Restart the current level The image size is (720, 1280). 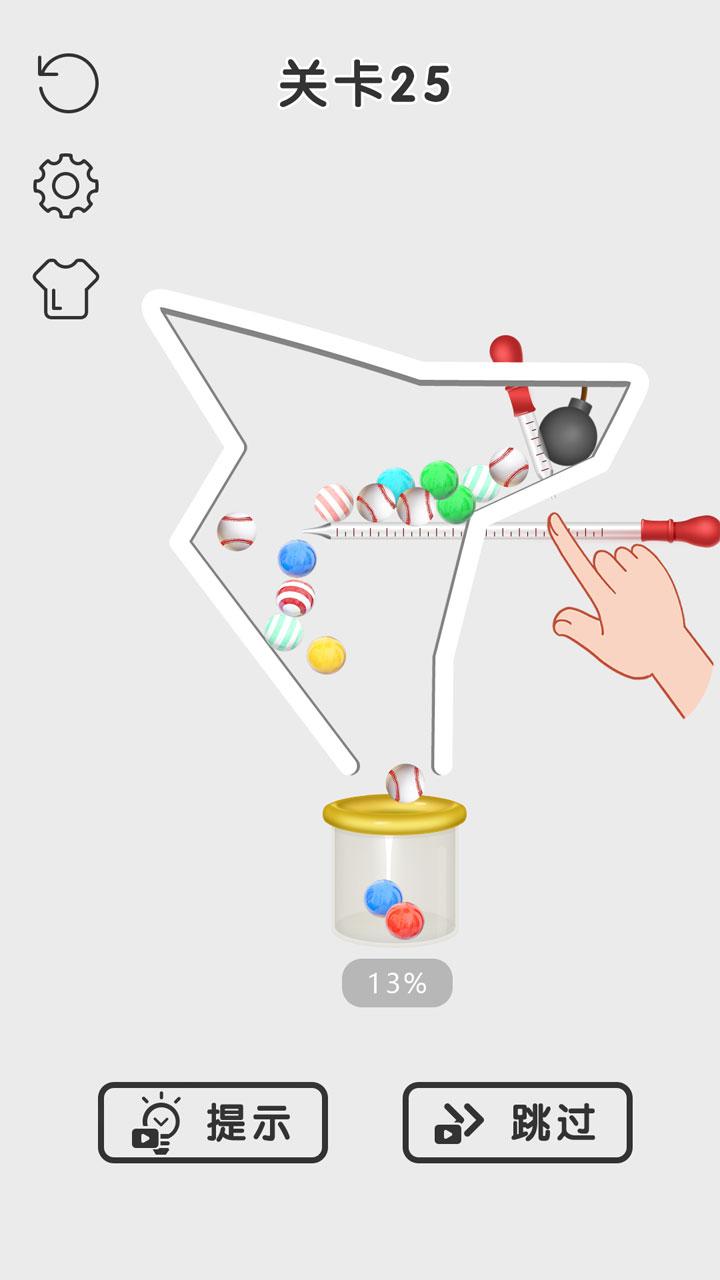click(x=68, y=82)
